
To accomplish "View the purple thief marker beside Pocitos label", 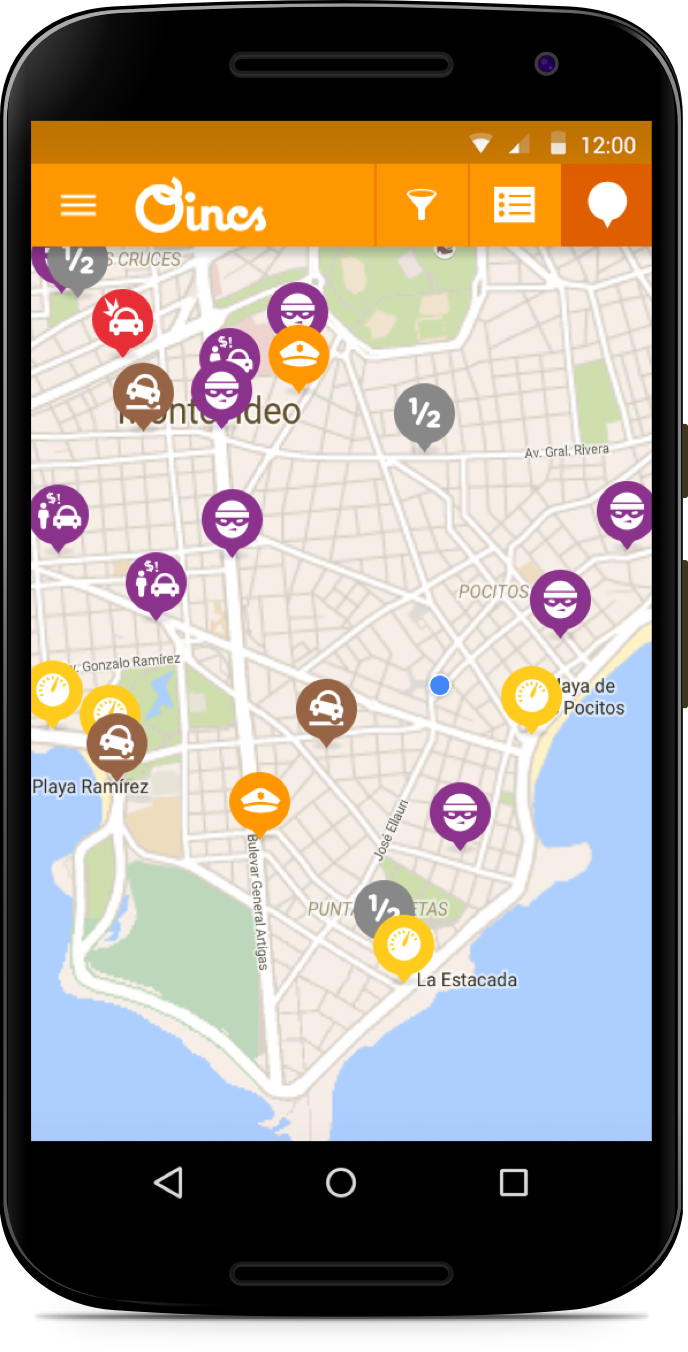I will point(560,599).
